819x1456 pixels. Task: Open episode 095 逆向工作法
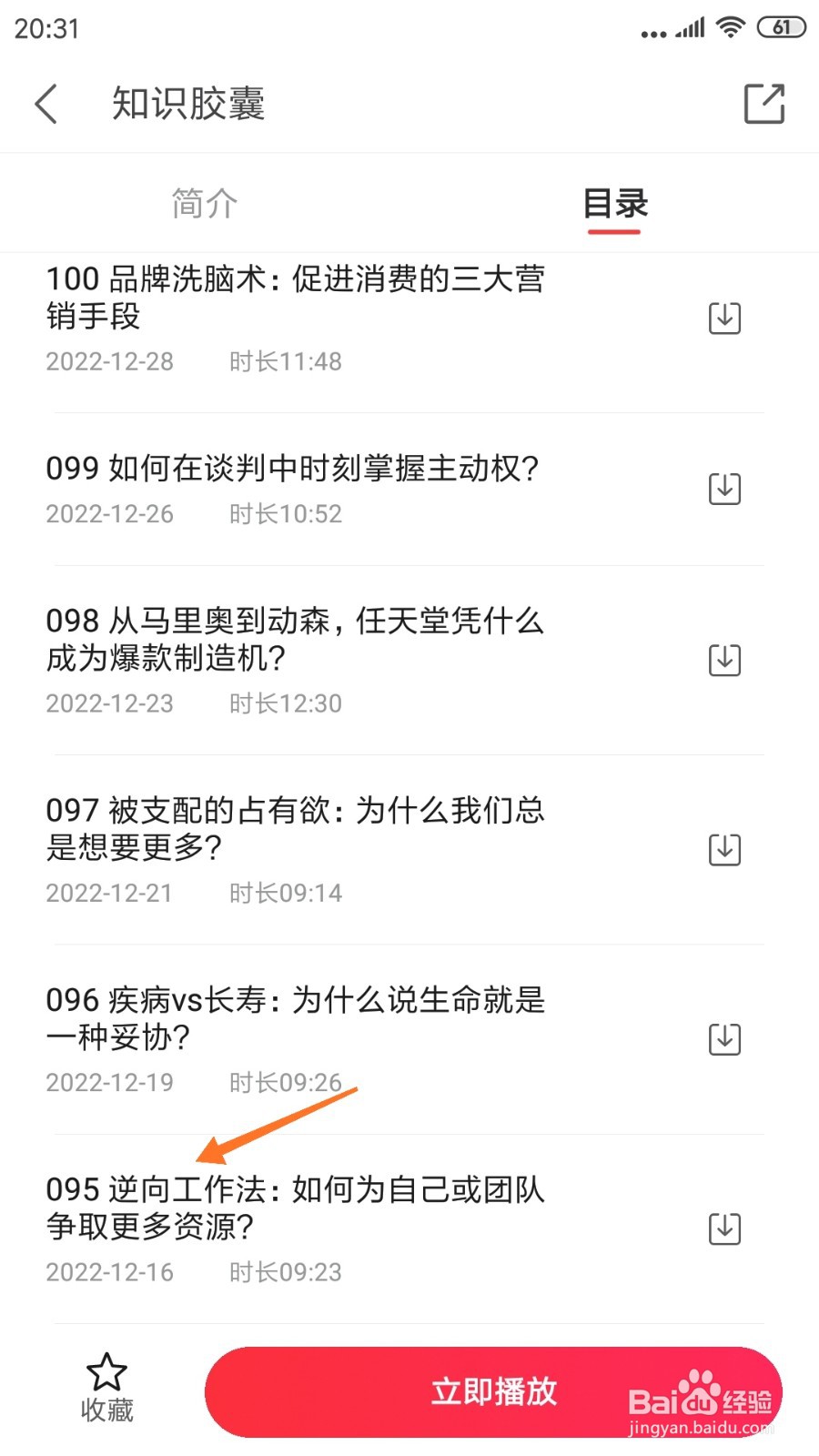[x=296, y=1208]
